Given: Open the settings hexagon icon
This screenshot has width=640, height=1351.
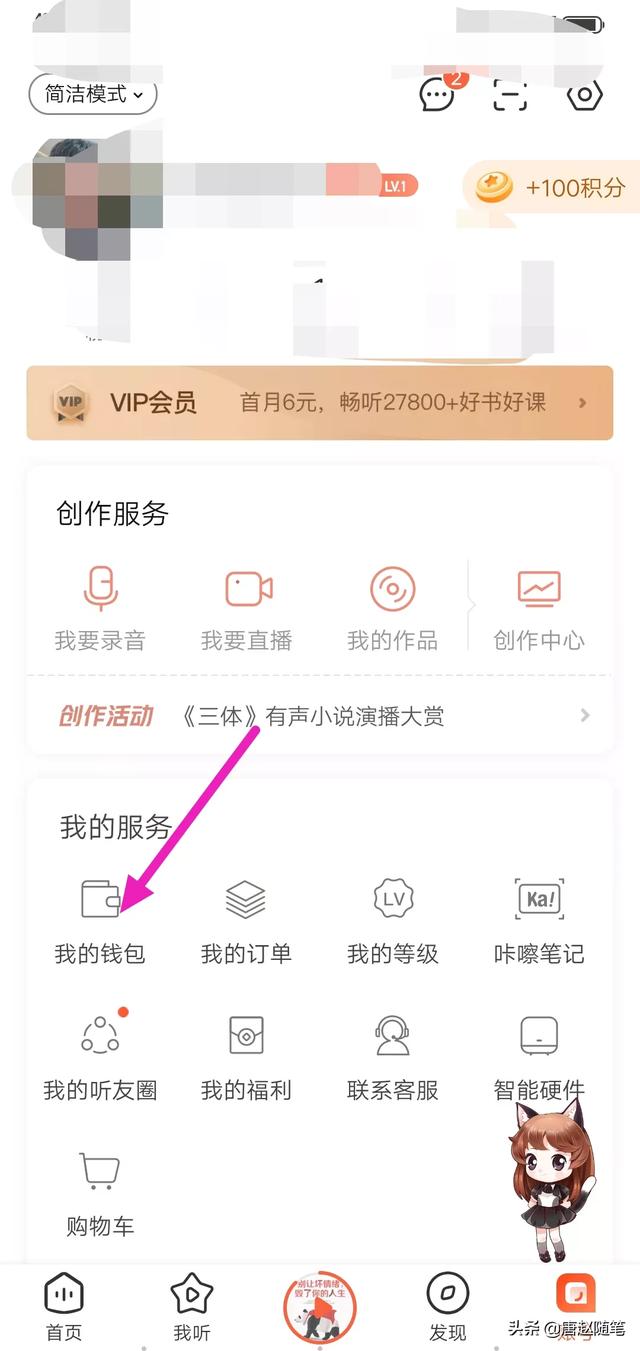Looking at the screenshot, I should (x=585, y=95).
